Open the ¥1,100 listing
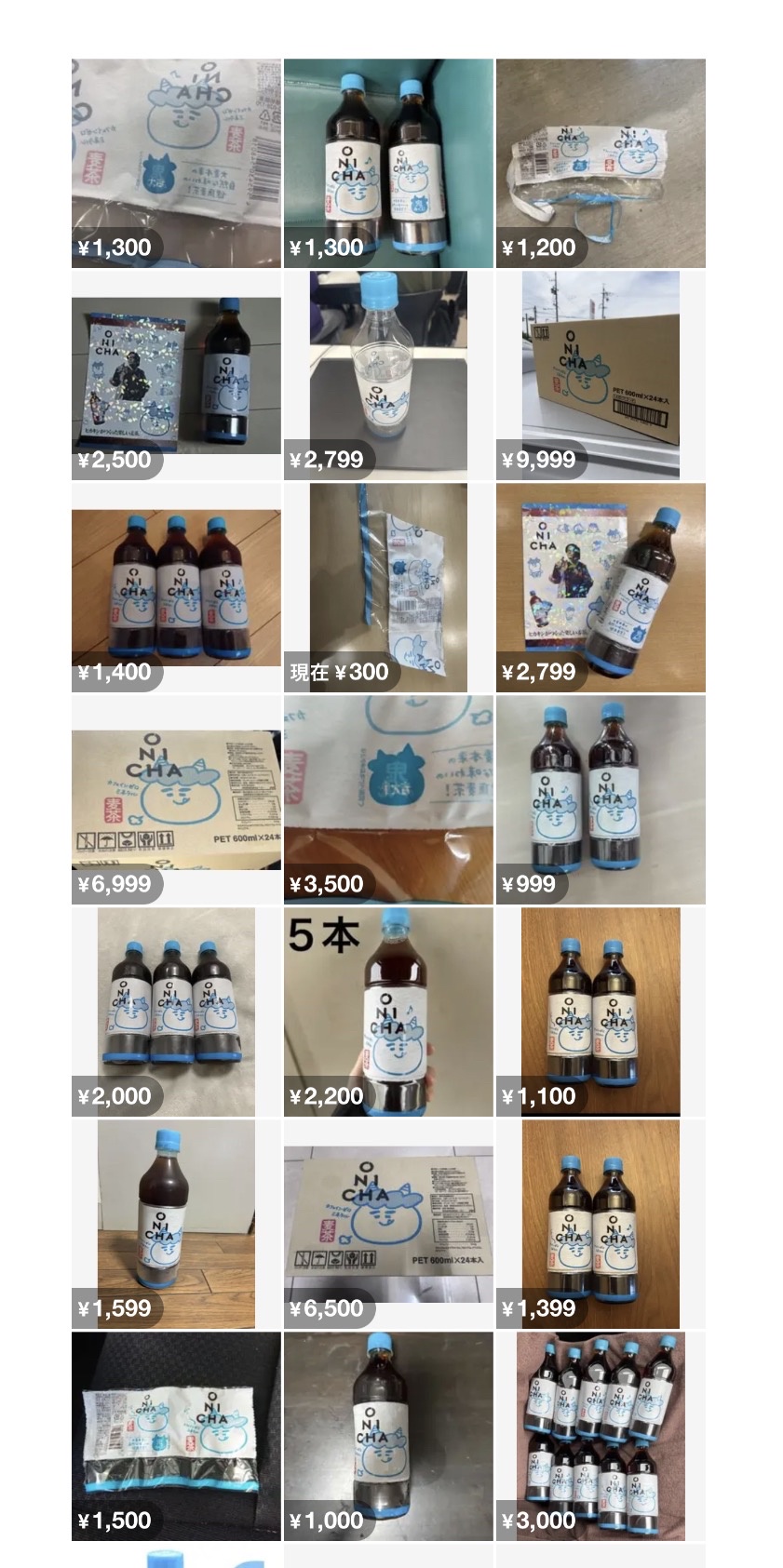The height and width of the screenshot is (1568, 783). tap(601, 1012)
